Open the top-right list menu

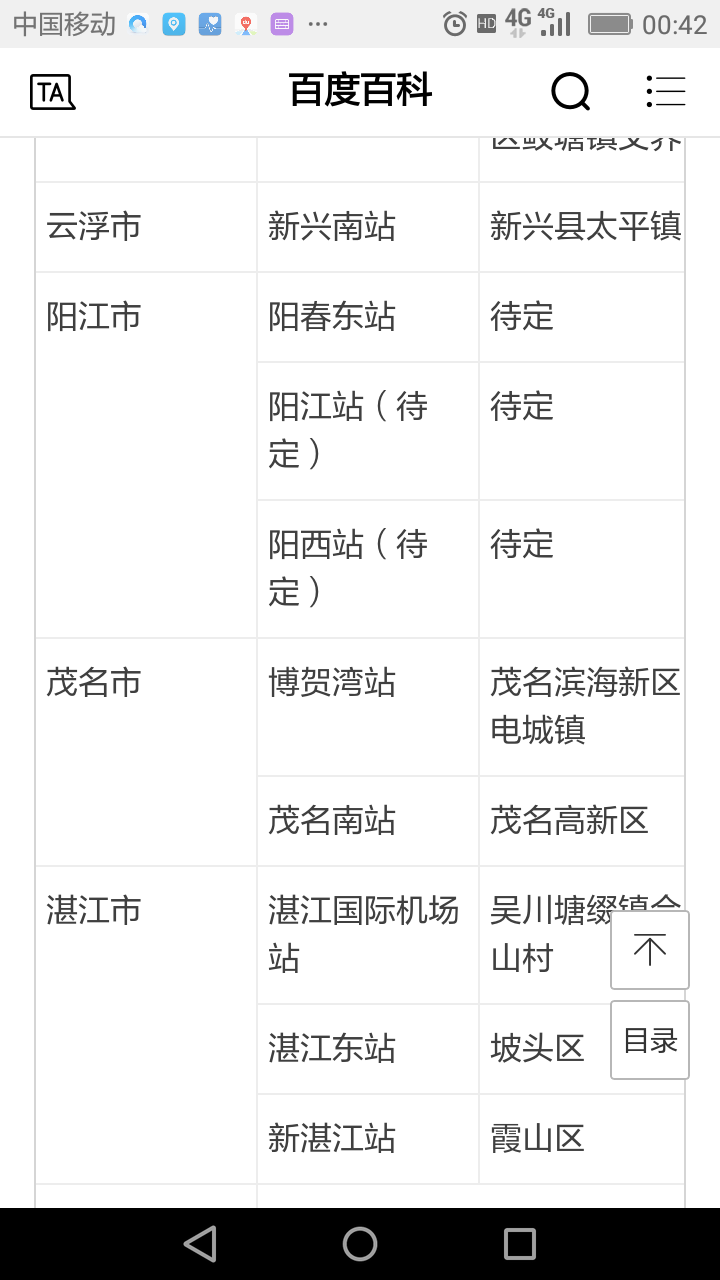(665, 92)
